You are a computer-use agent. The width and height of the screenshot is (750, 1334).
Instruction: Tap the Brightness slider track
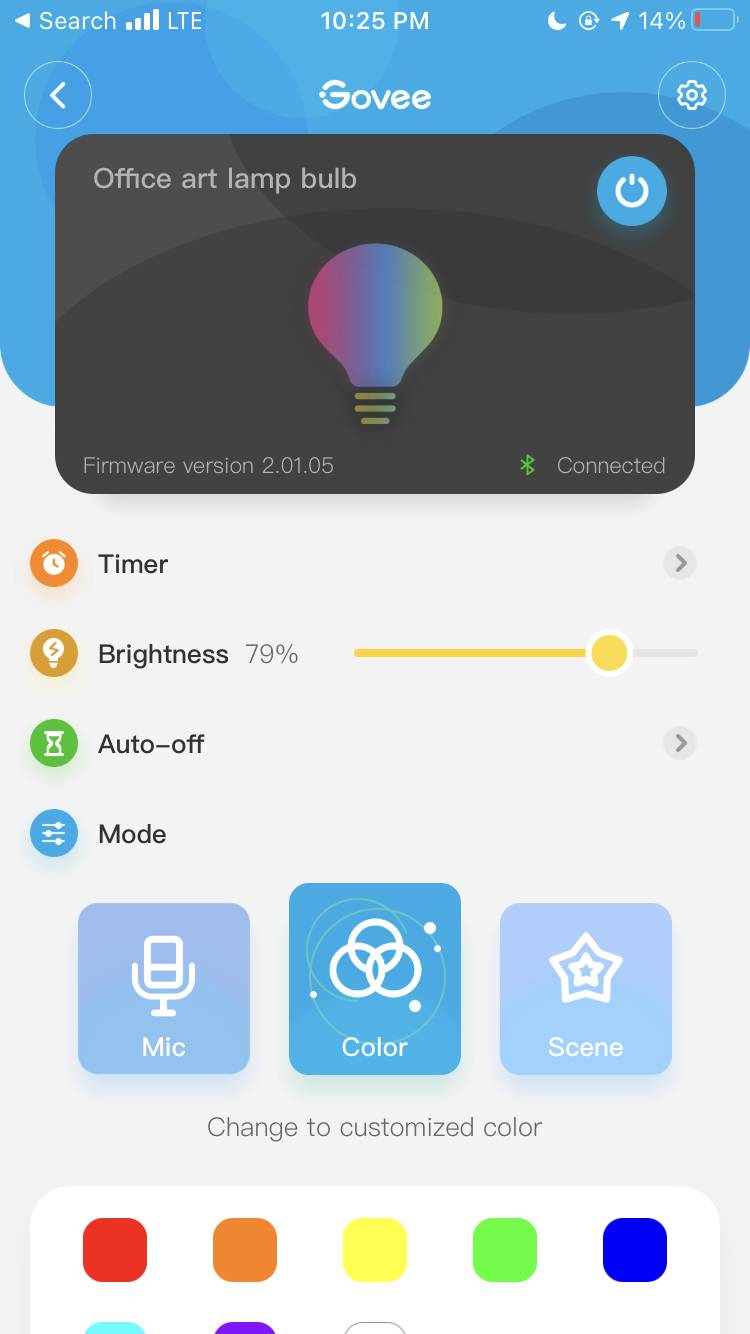525,654
